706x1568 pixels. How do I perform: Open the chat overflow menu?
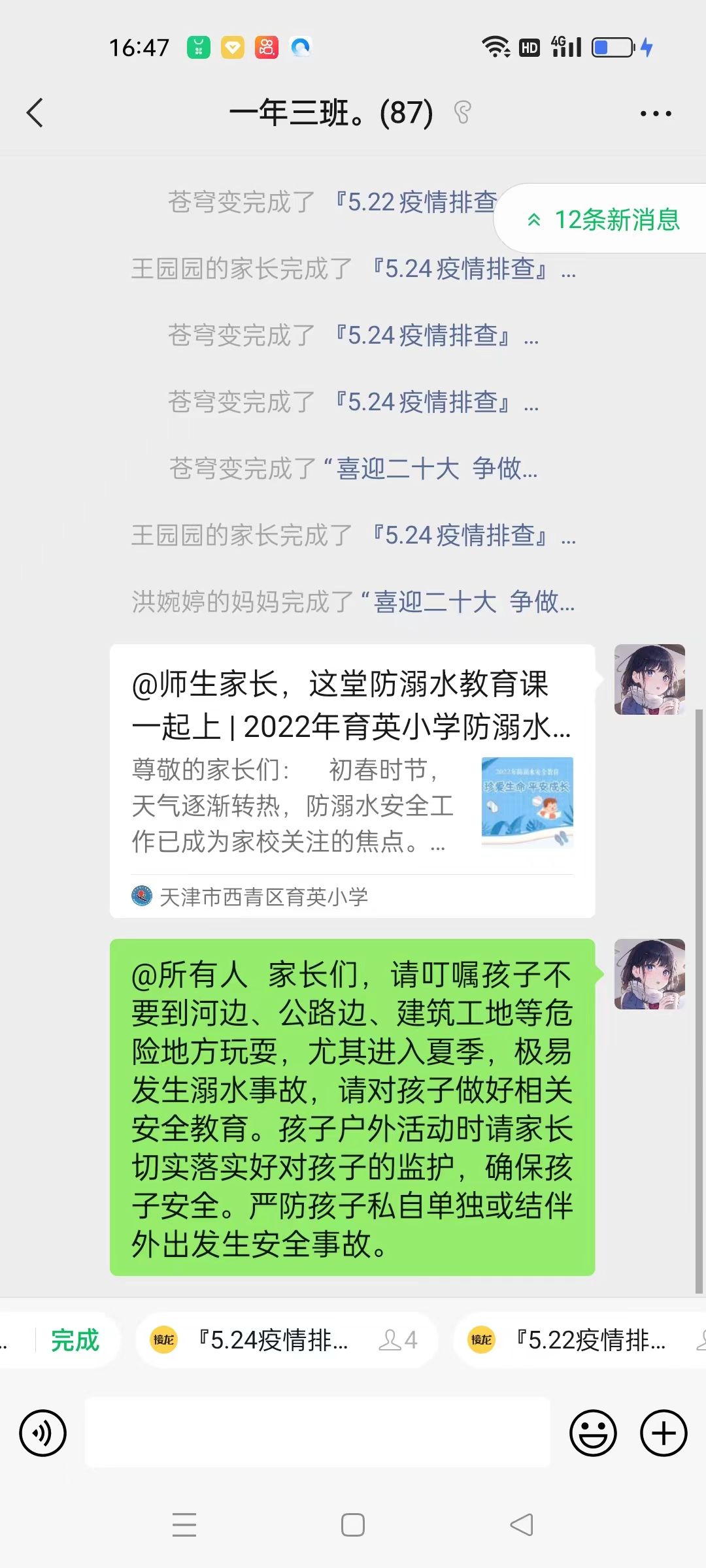coord(655,114)
